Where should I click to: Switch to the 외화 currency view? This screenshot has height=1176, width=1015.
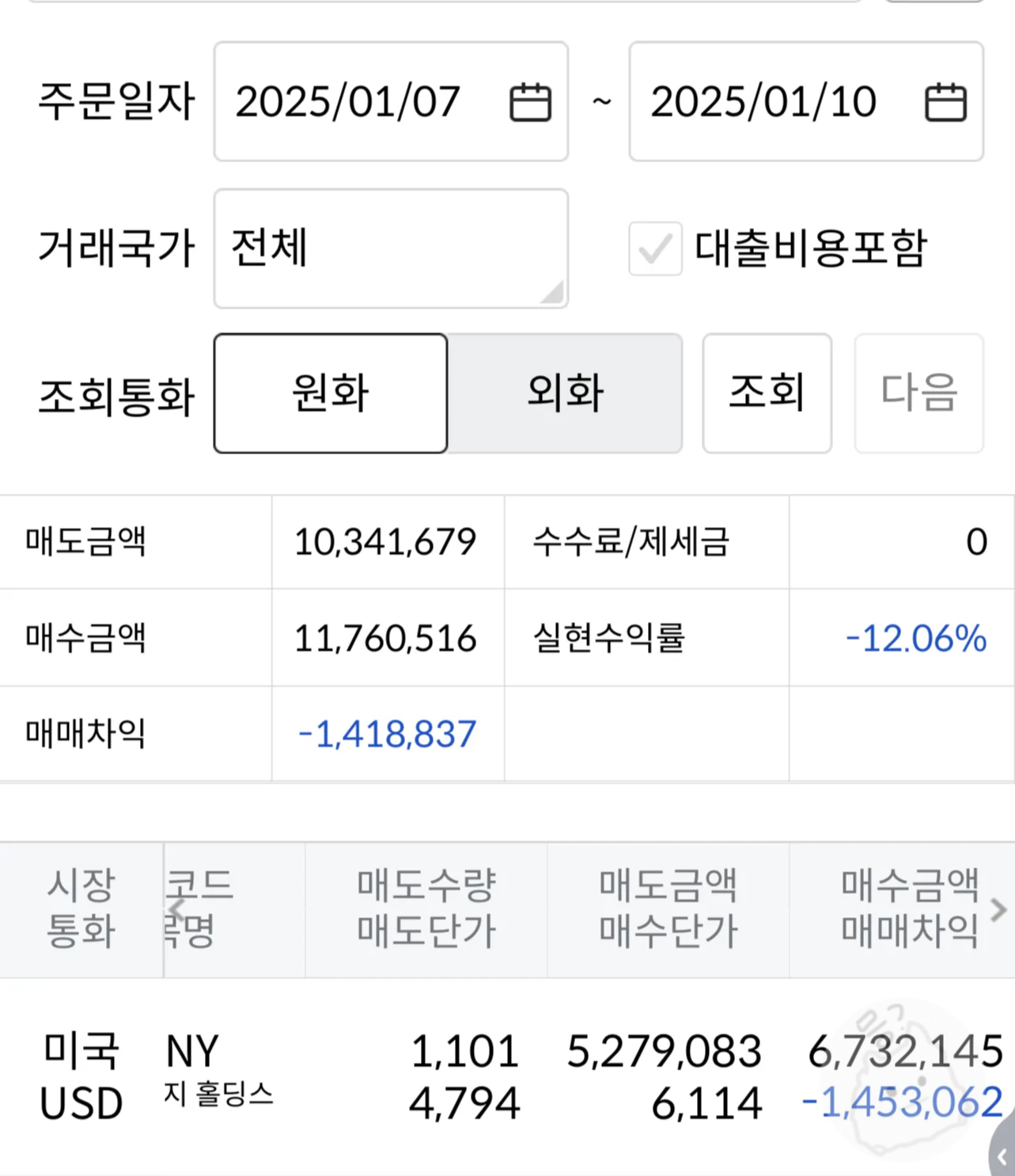(x=565, y=393)
